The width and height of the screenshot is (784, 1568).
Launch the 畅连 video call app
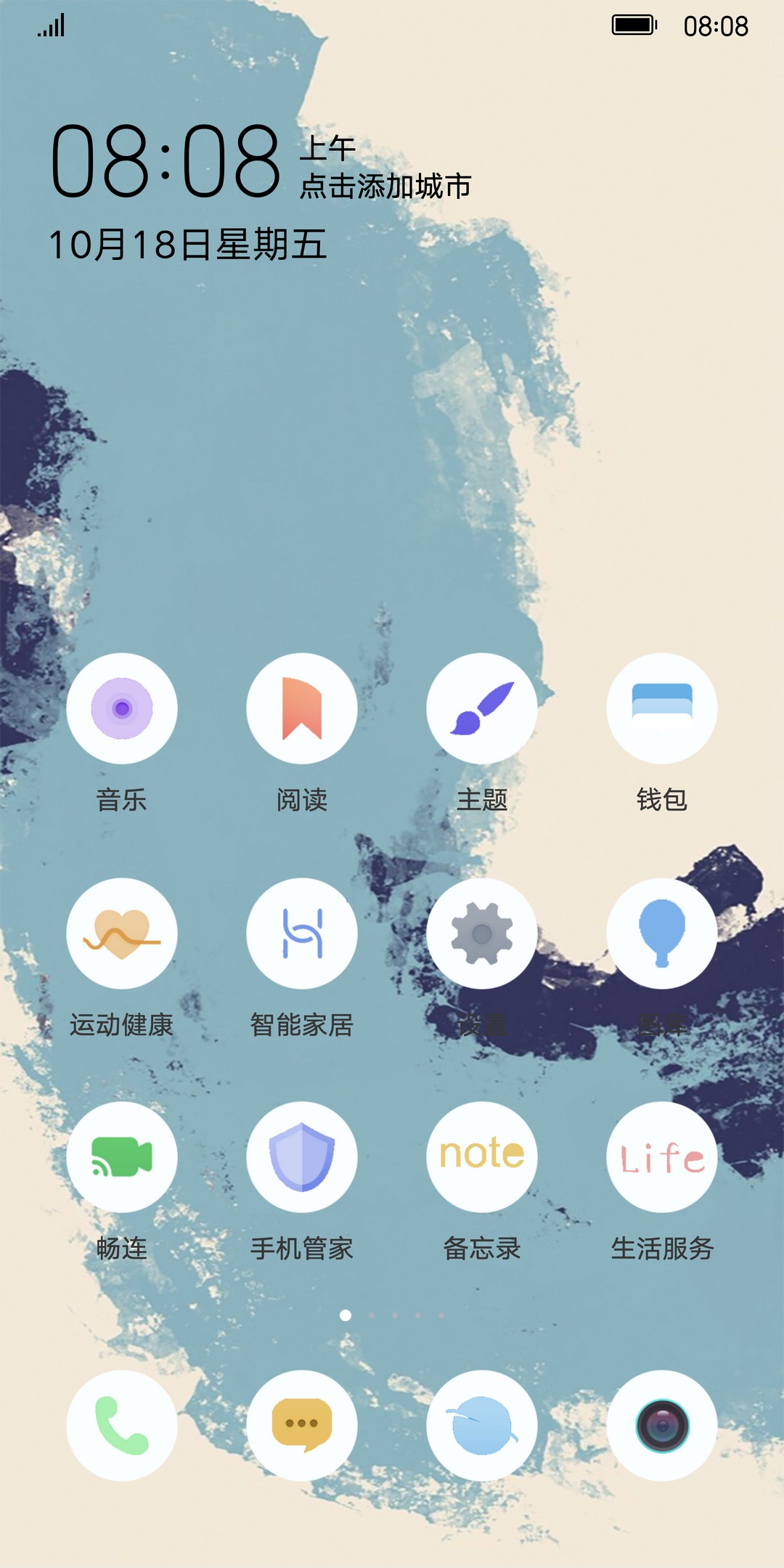(122, 1157)
